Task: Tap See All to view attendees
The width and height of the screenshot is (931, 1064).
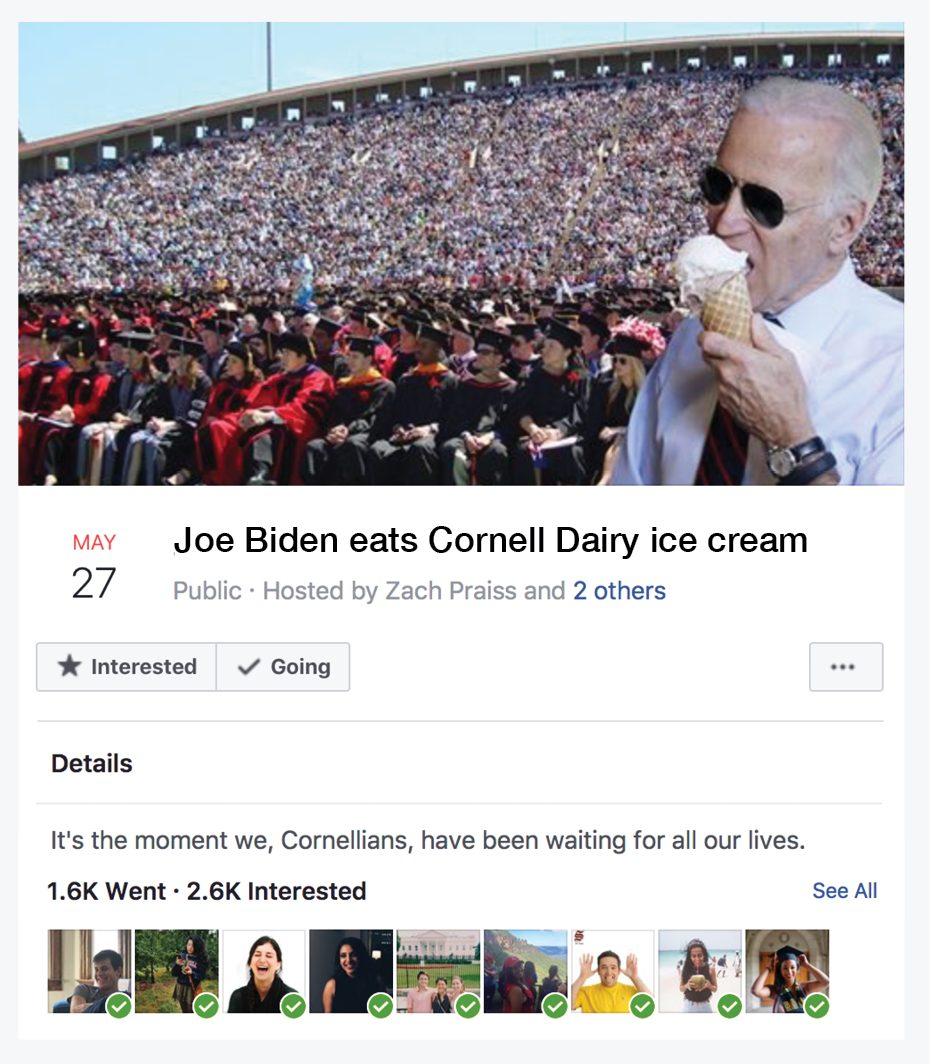Action: click(844, 891)
